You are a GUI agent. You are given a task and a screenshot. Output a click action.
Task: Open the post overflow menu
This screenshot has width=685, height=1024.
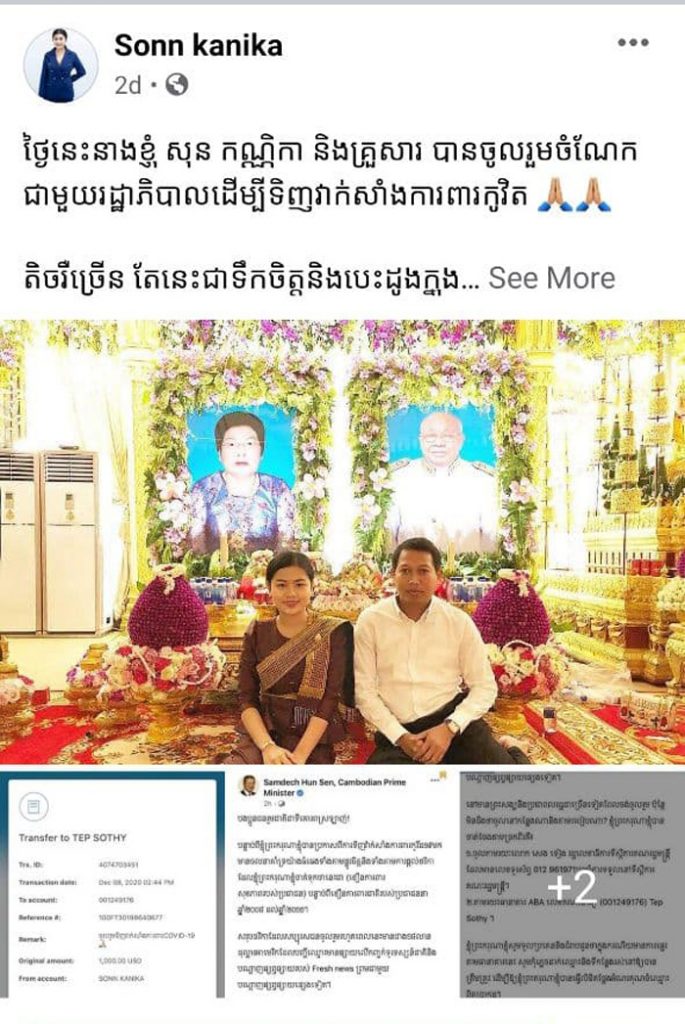633,43
